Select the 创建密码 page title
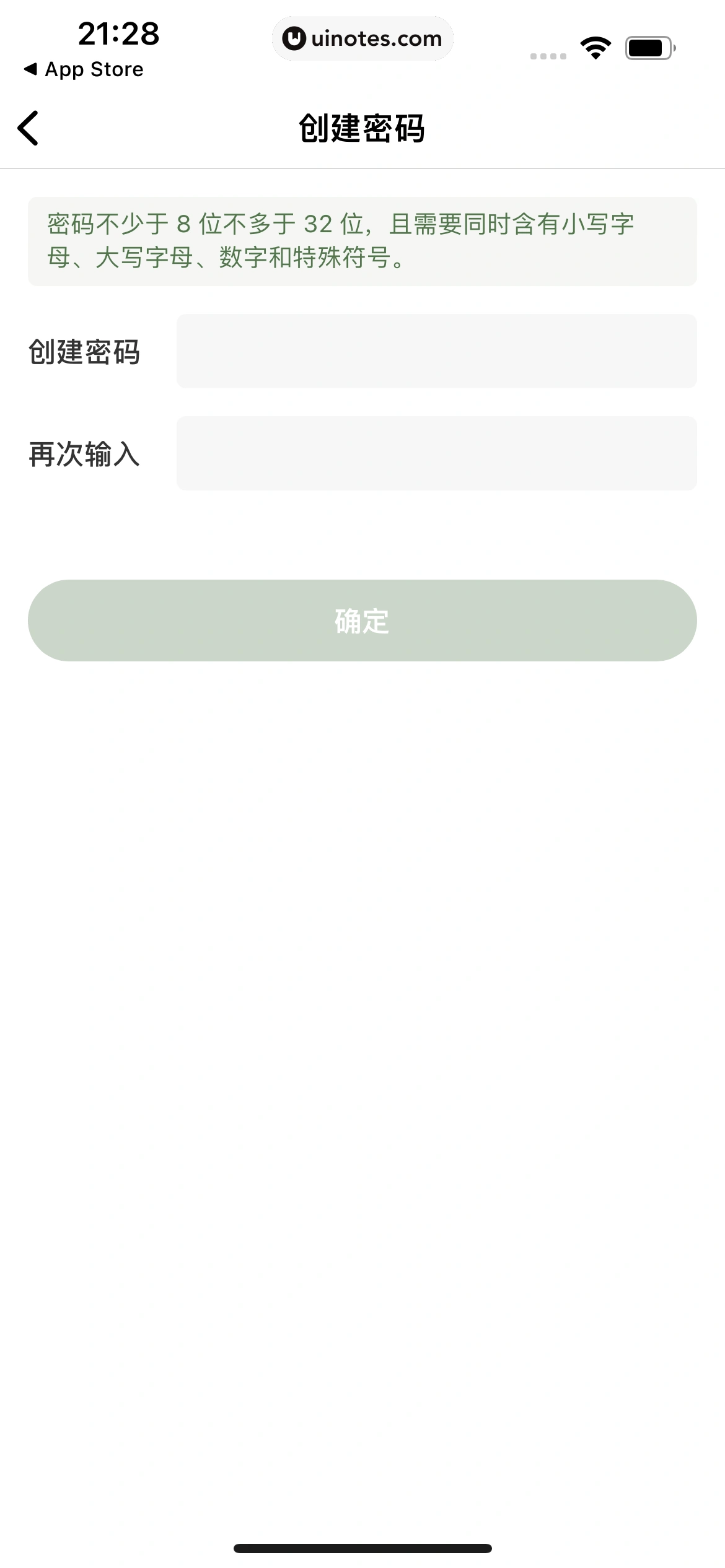 tap(362, 128)
